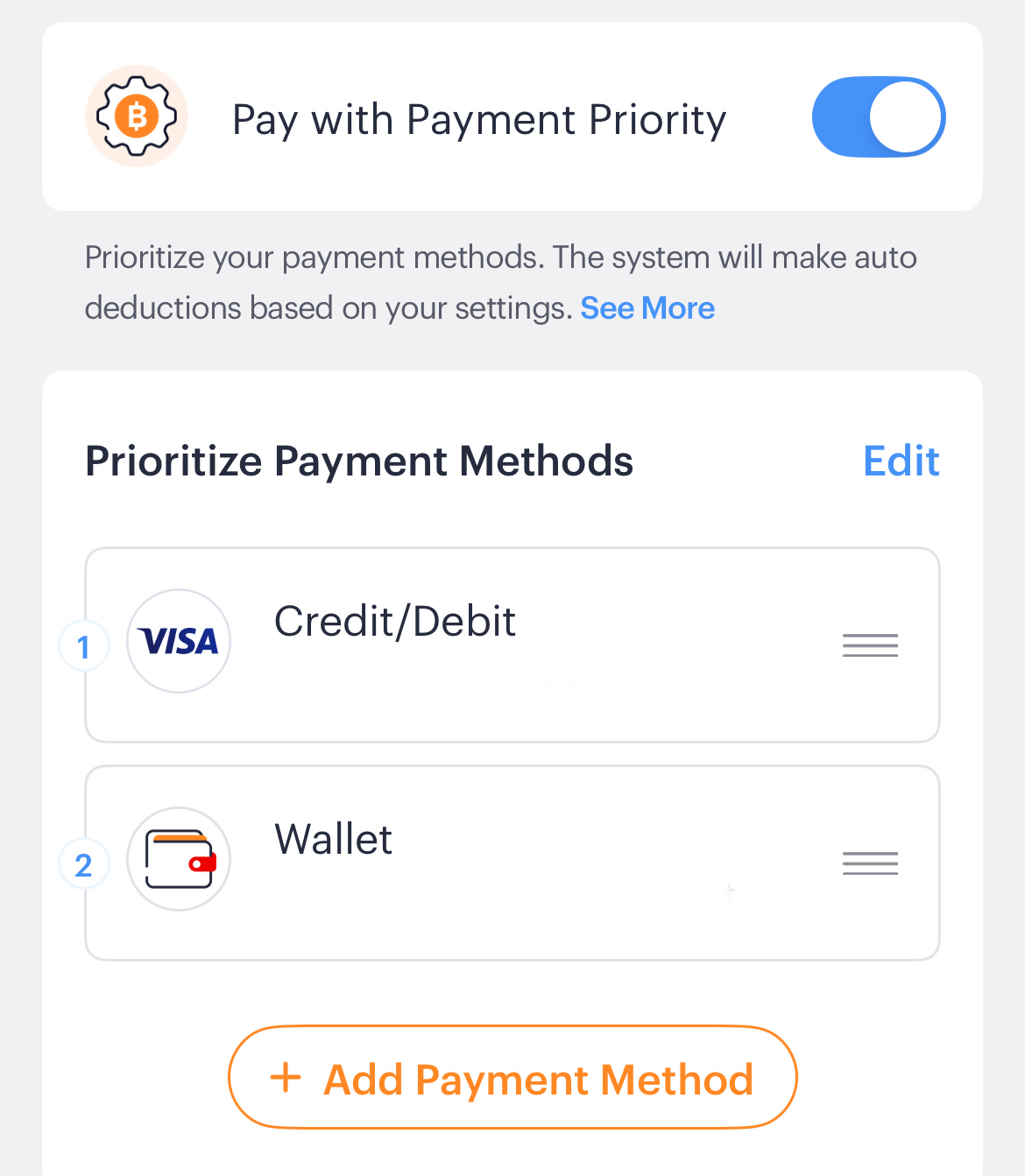This screenshot has height=1176, width=1025.
Task: Tap the reorder handle on Credit/Debit
Action: click(870, 645)
